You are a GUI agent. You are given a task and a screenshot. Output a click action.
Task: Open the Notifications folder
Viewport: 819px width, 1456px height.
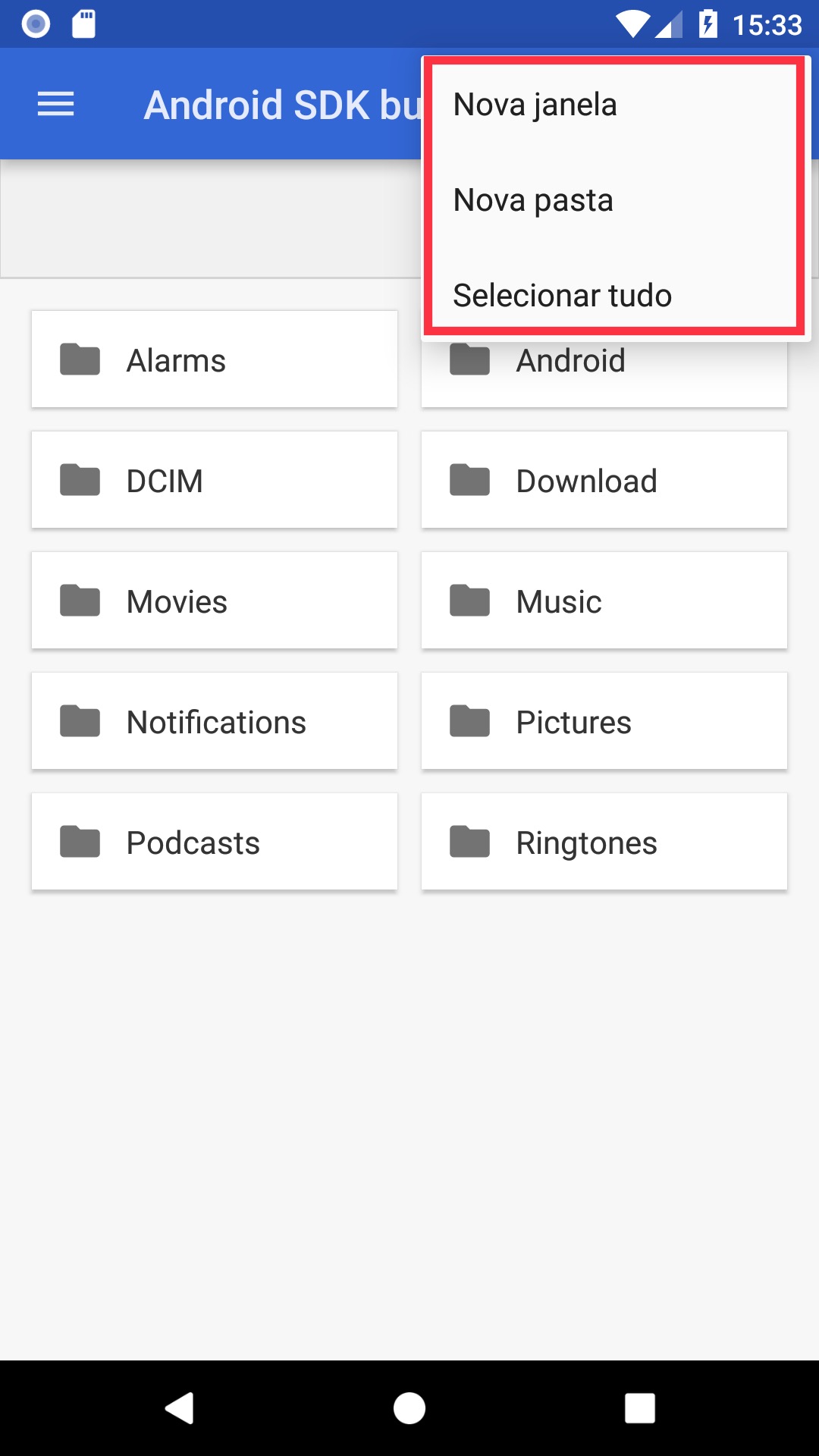(x=214, y=721)
